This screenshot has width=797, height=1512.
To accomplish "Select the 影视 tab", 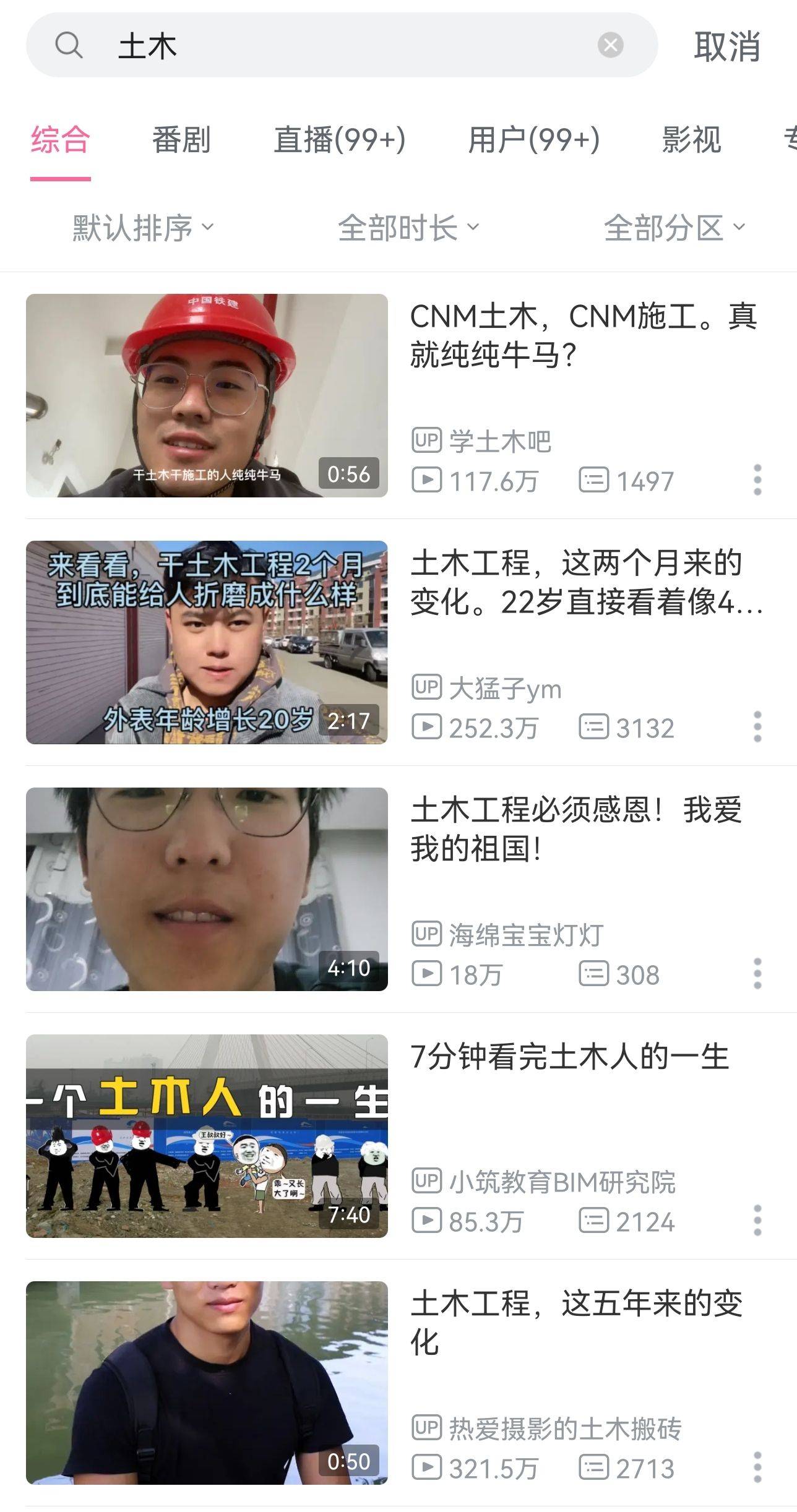I will 691,139.
